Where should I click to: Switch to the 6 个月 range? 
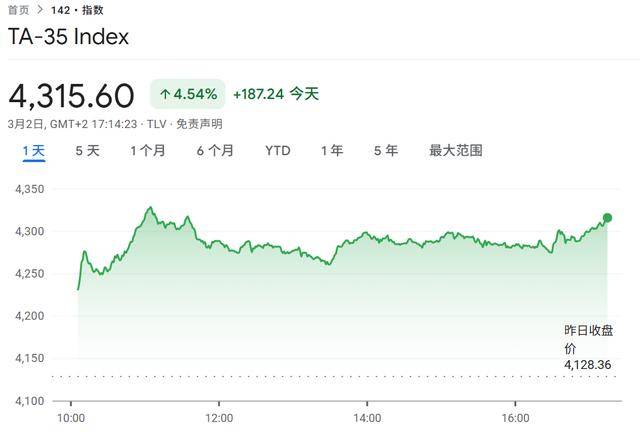coord(215,151)
